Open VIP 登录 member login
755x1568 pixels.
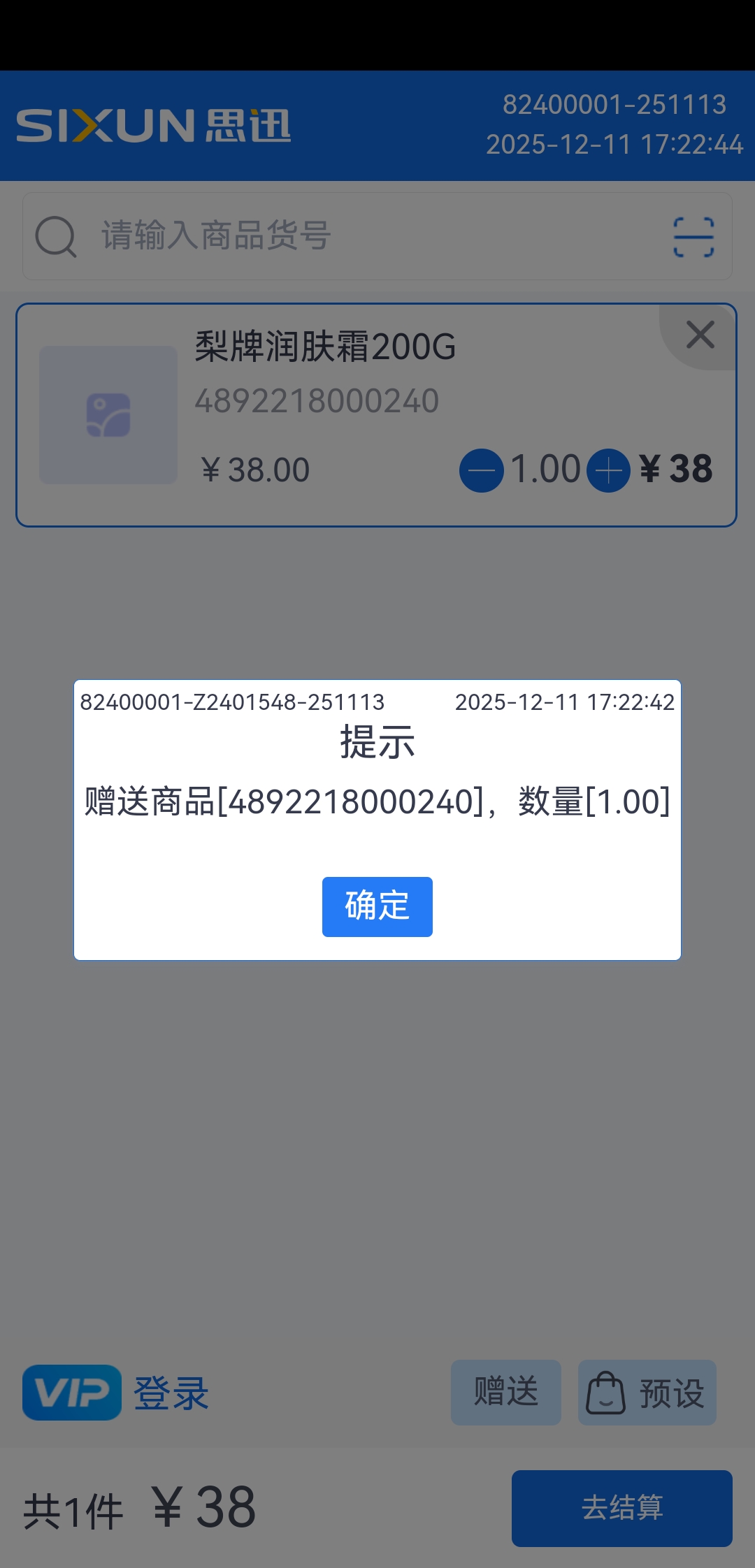(116, 1392)
